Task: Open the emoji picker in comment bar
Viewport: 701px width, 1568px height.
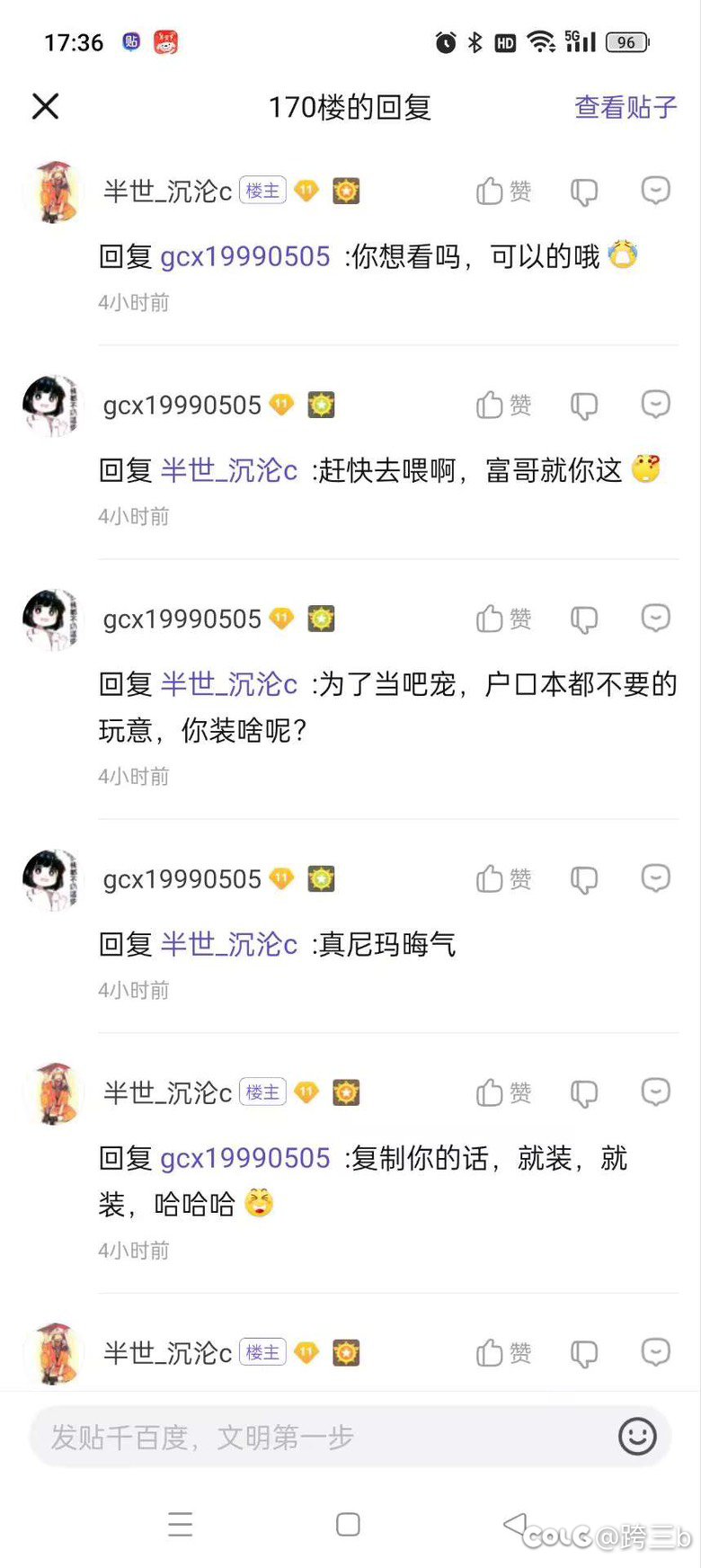Action: [x=637, y=1437]
